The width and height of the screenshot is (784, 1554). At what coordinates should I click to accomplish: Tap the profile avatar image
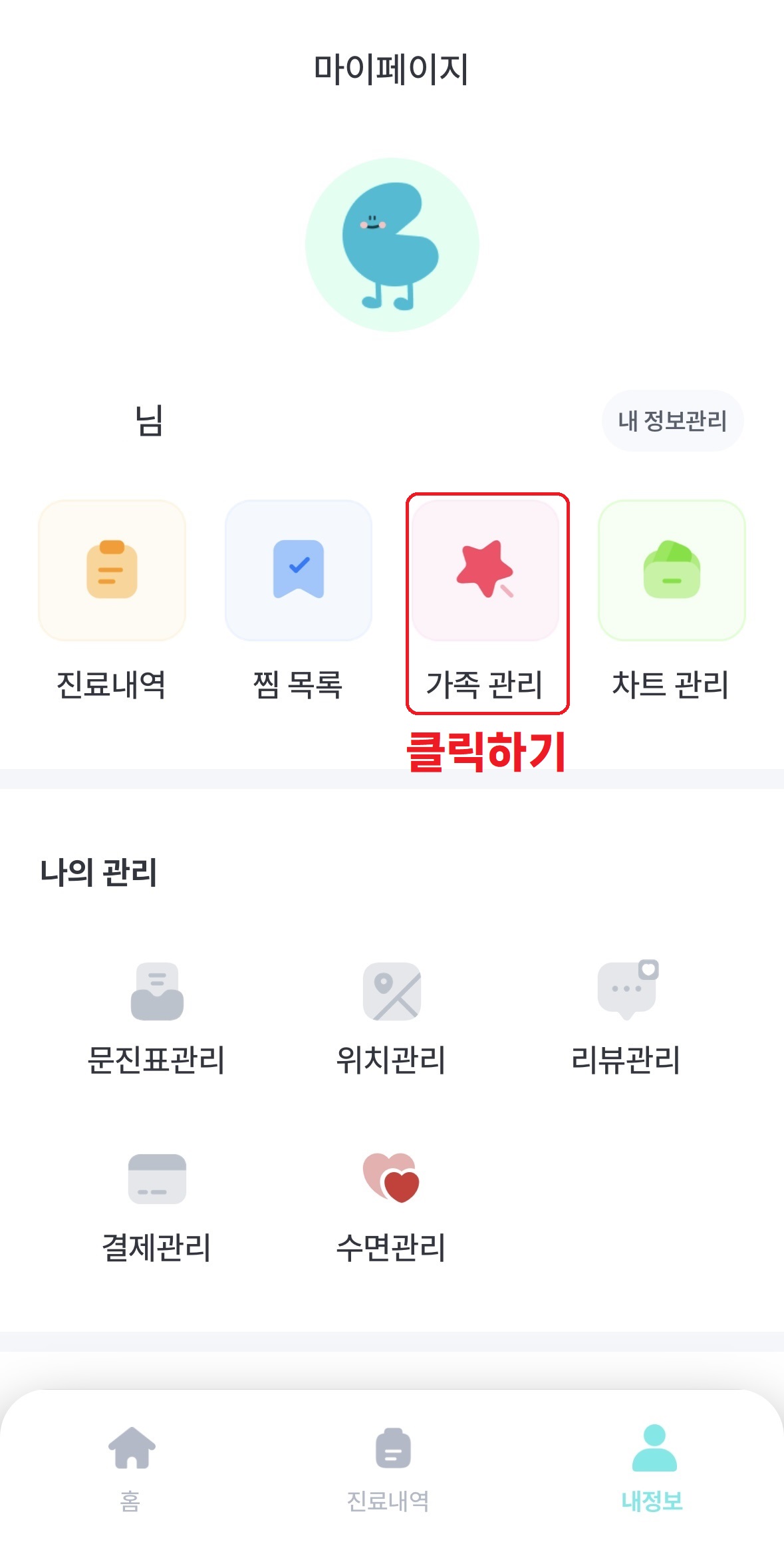pos(392,245)
